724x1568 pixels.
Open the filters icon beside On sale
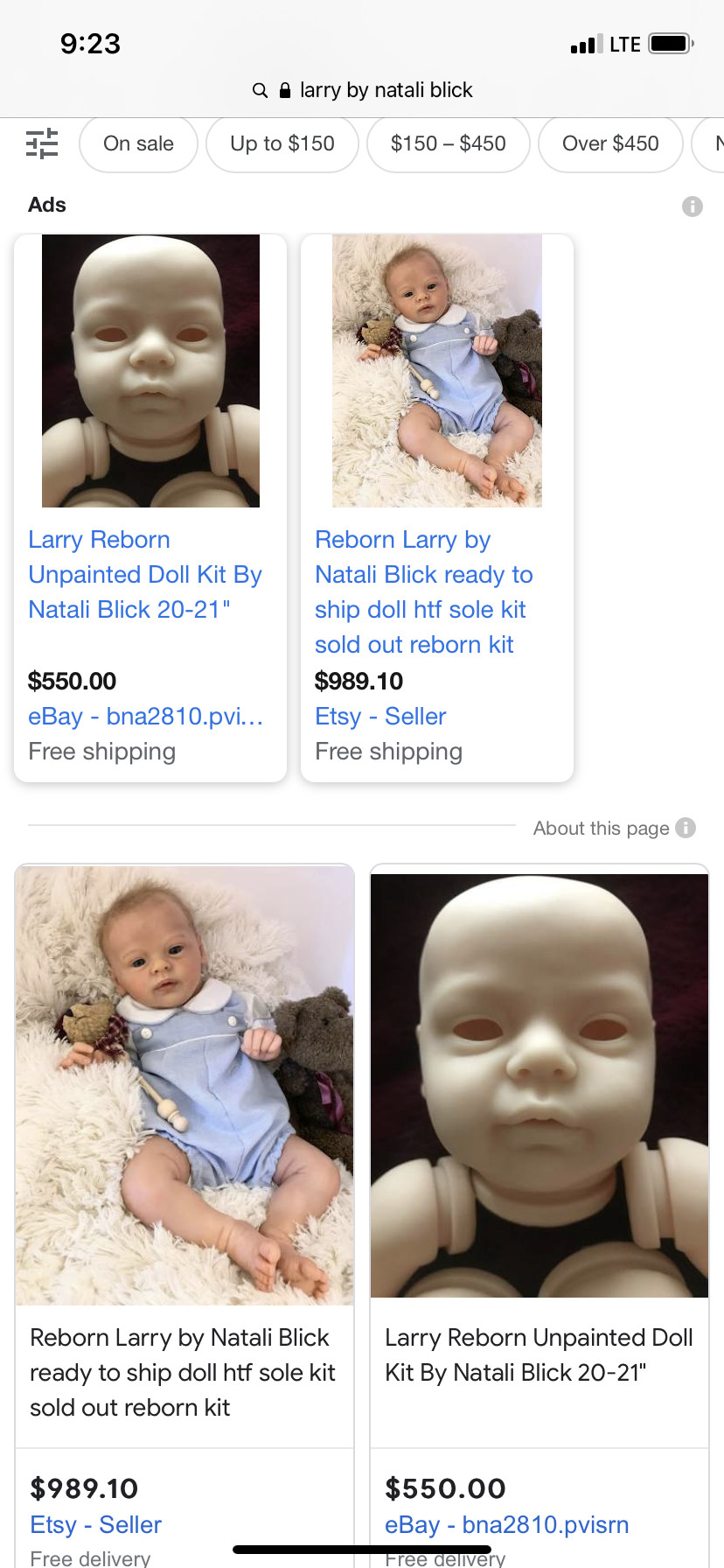click(x=42, y=143)
